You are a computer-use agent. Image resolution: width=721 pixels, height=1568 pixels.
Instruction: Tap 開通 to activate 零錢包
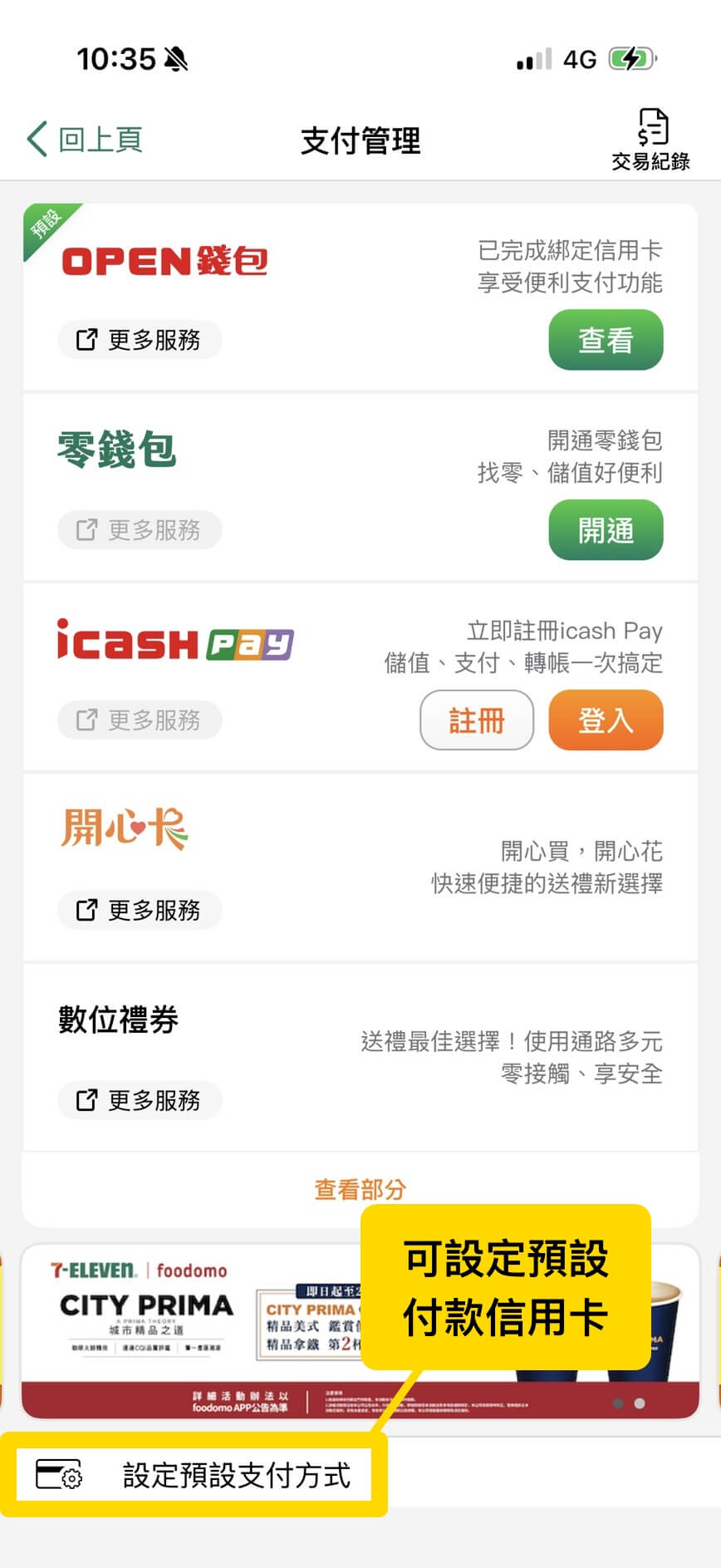(x=606, y=530)
